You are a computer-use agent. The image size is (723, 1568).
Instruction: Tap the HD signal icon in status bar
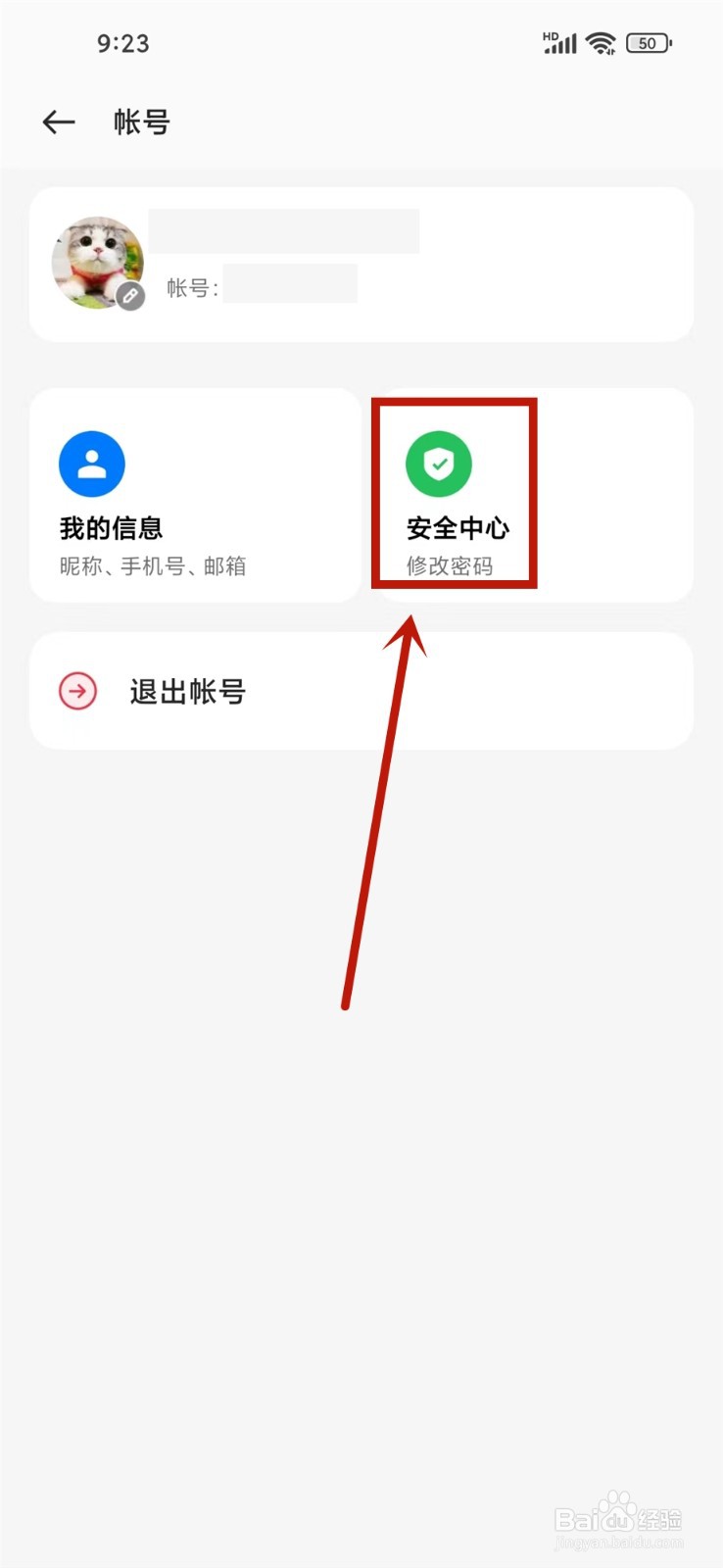click(558, 41)
